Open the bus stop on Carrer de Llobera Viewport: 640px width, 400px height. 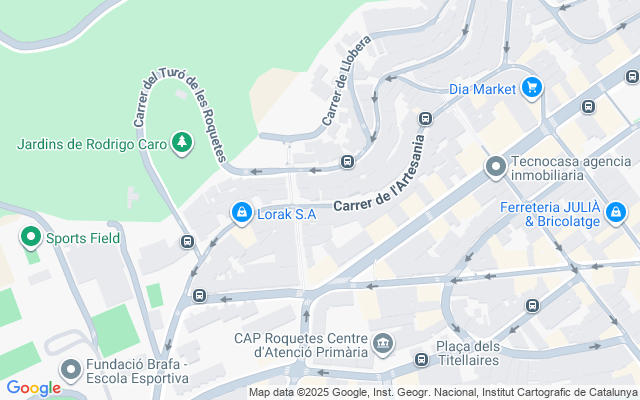(x=347, y=162)
